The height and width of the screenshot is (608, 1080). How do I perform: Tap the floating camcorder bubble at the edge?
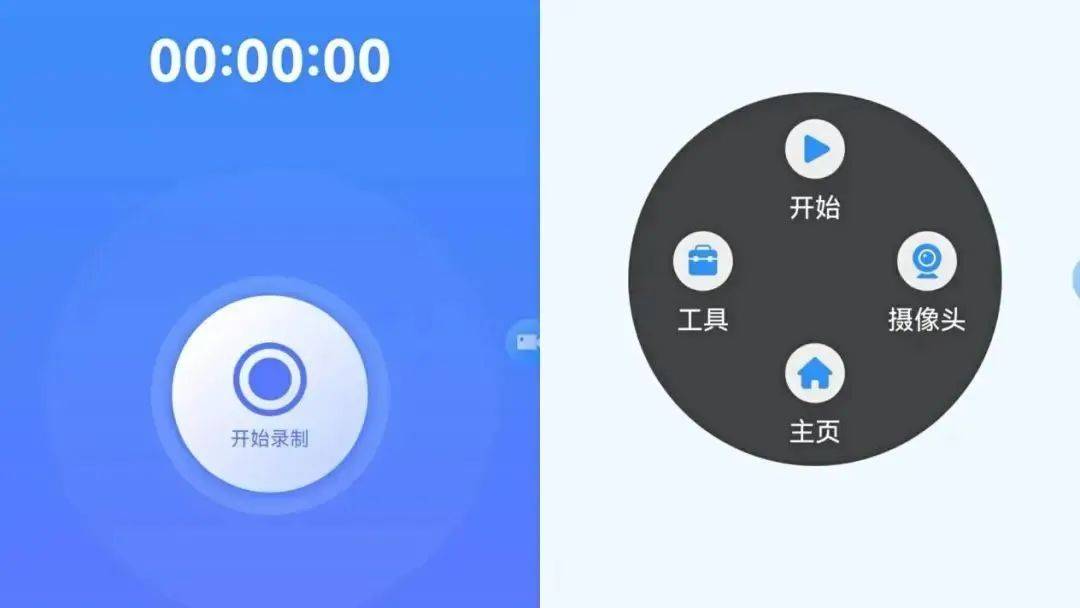[524, 341]
